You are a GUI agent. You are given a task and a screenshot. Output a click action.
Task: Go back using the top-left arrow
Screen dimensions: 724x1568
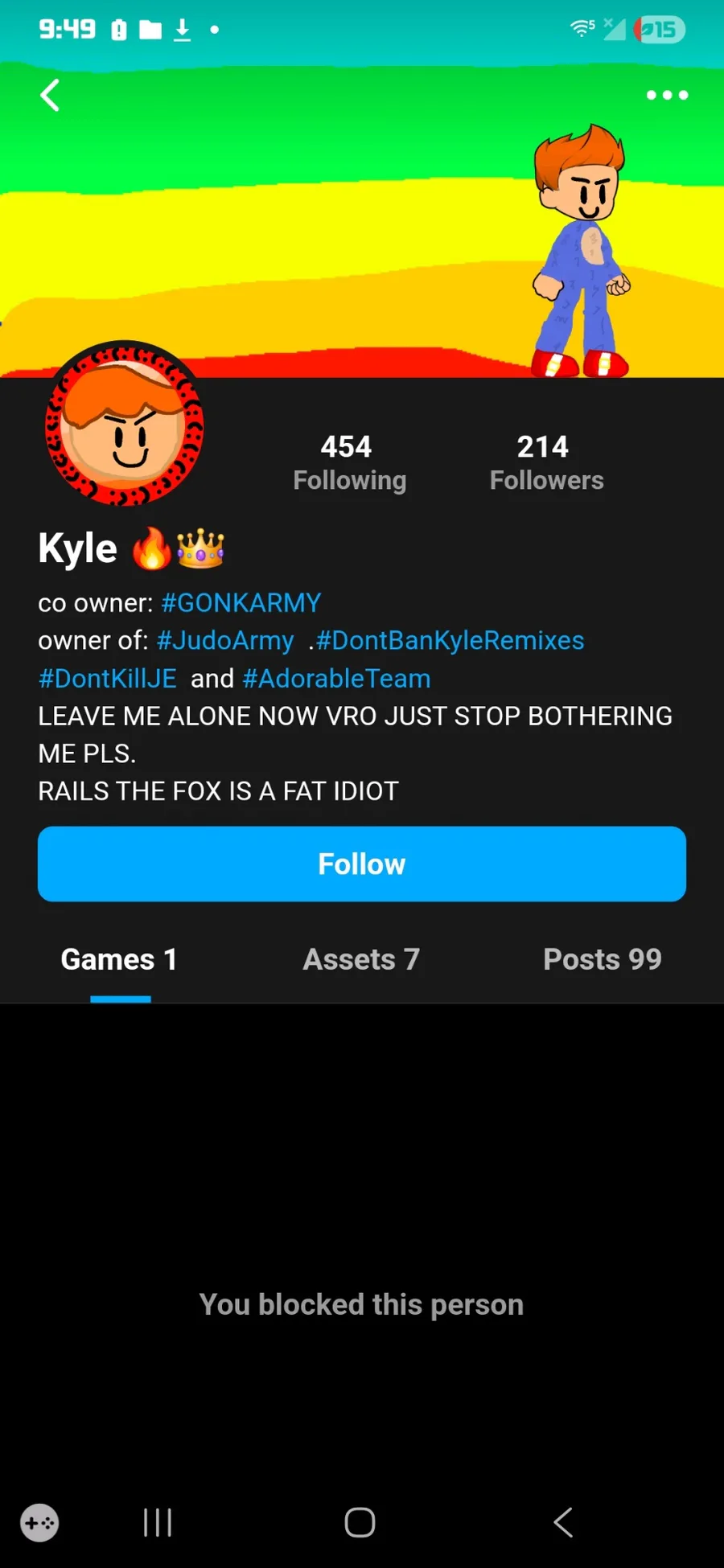50,96
